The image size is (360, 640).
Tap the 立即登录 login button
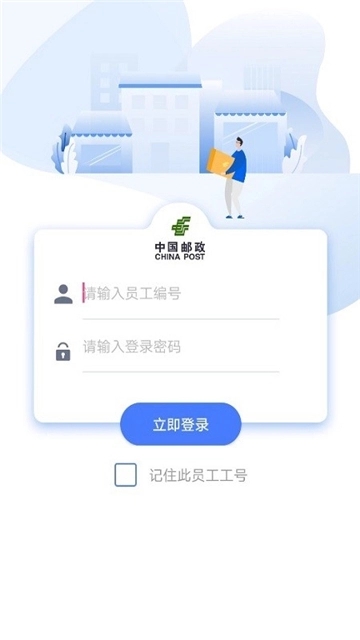pos(181,424)
